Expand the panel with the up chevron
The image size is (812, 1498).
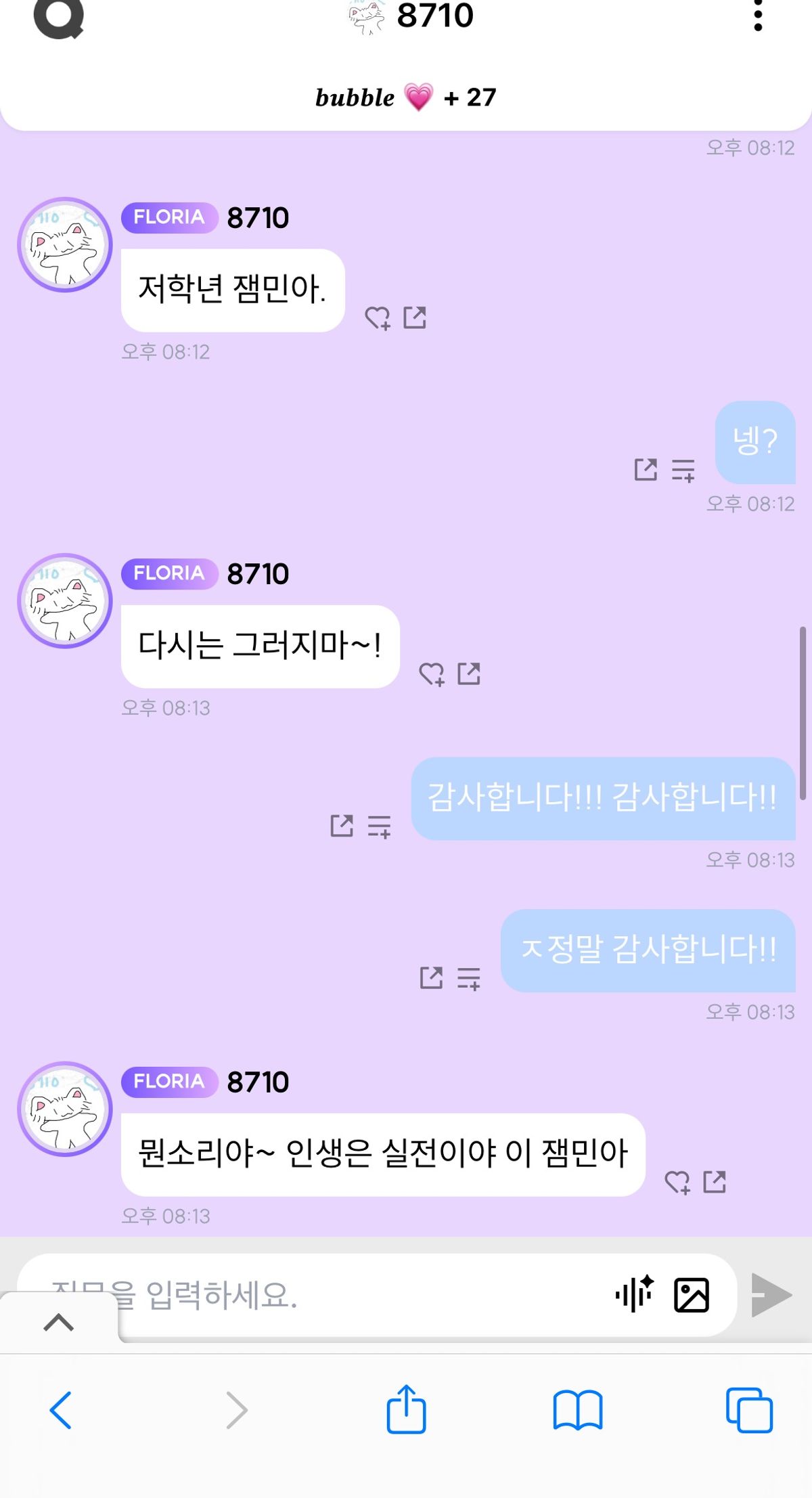coord(59,1321)
